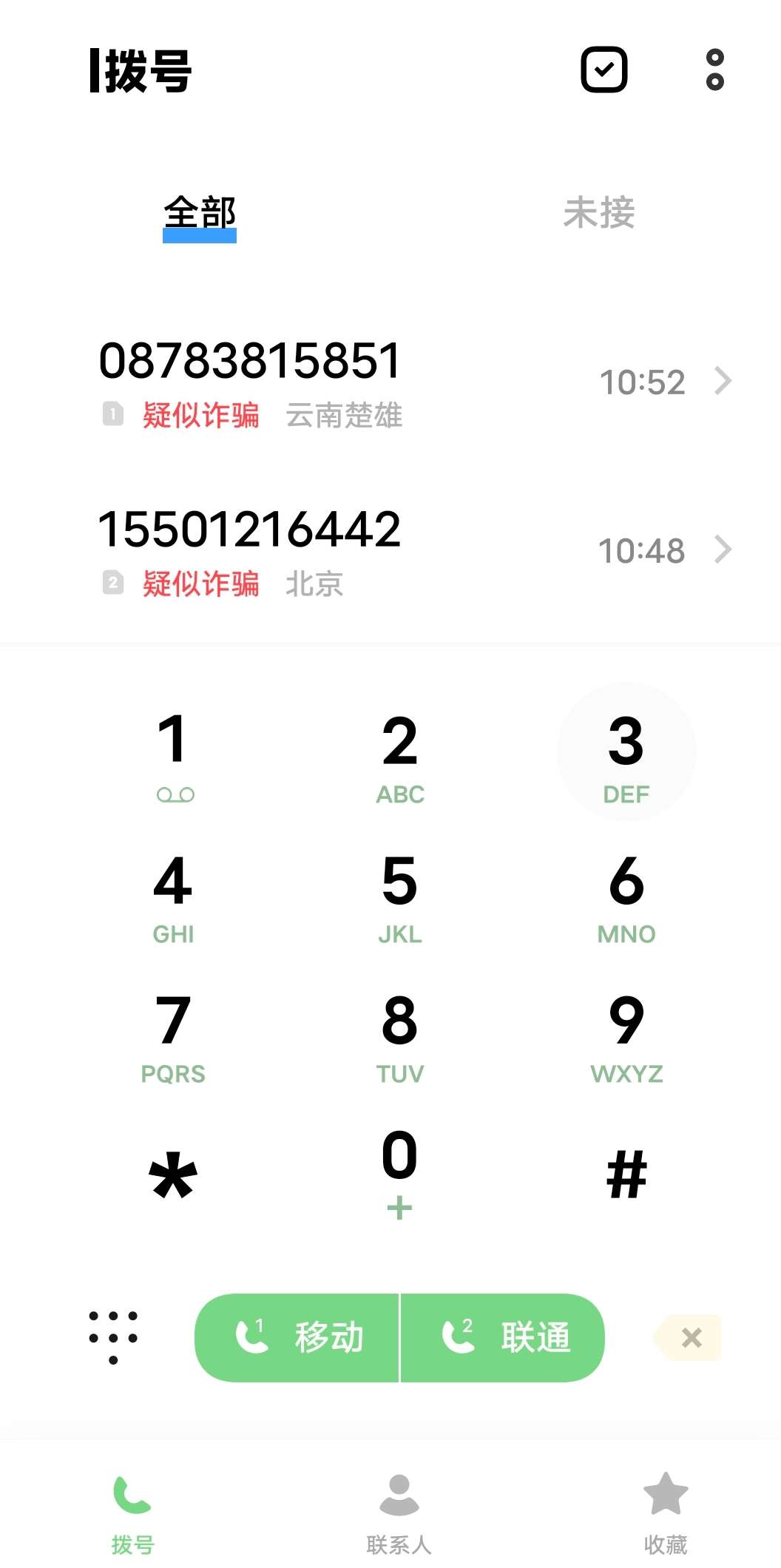Tap the hash key

(626, 1175)
